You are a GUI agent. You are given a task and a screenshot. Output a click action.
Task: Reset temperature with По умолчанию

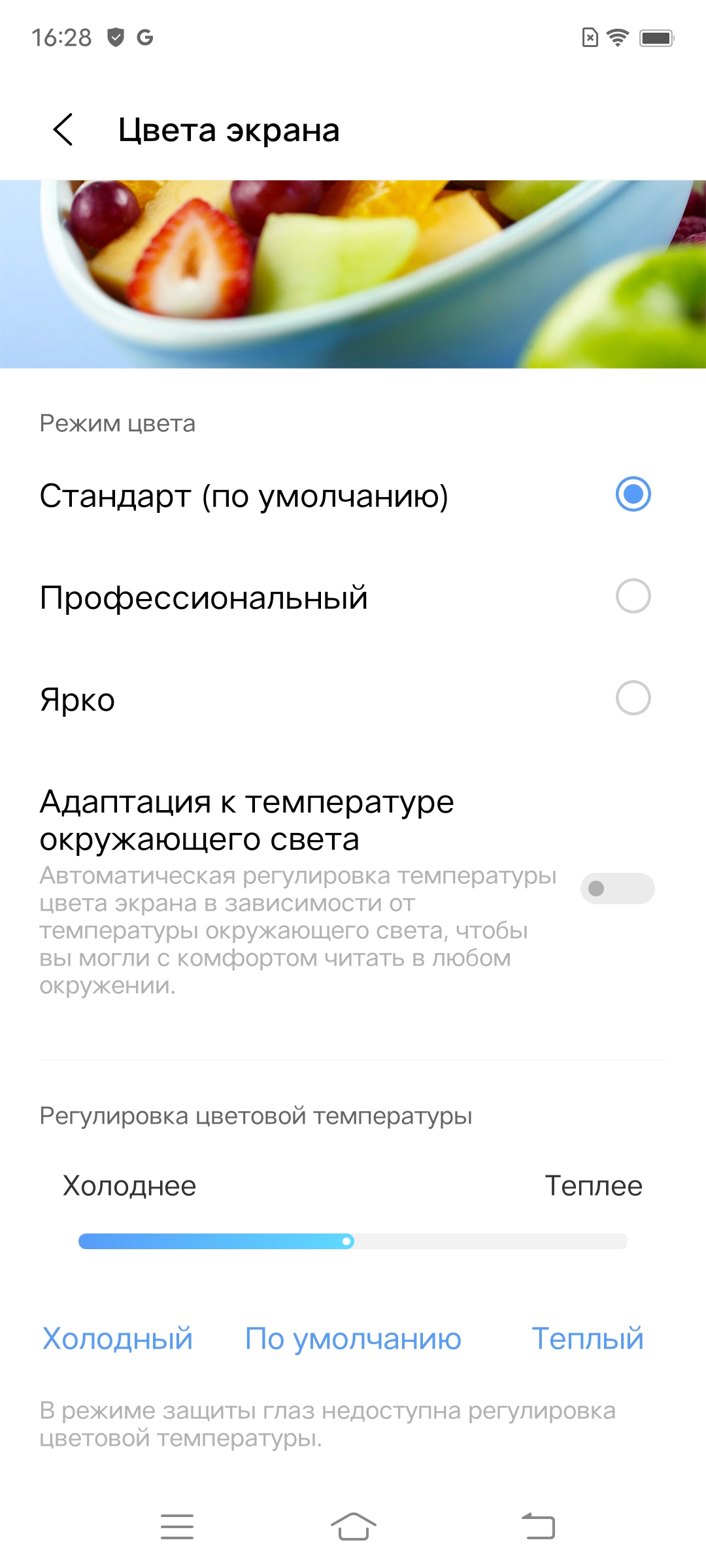point(353,1339)
